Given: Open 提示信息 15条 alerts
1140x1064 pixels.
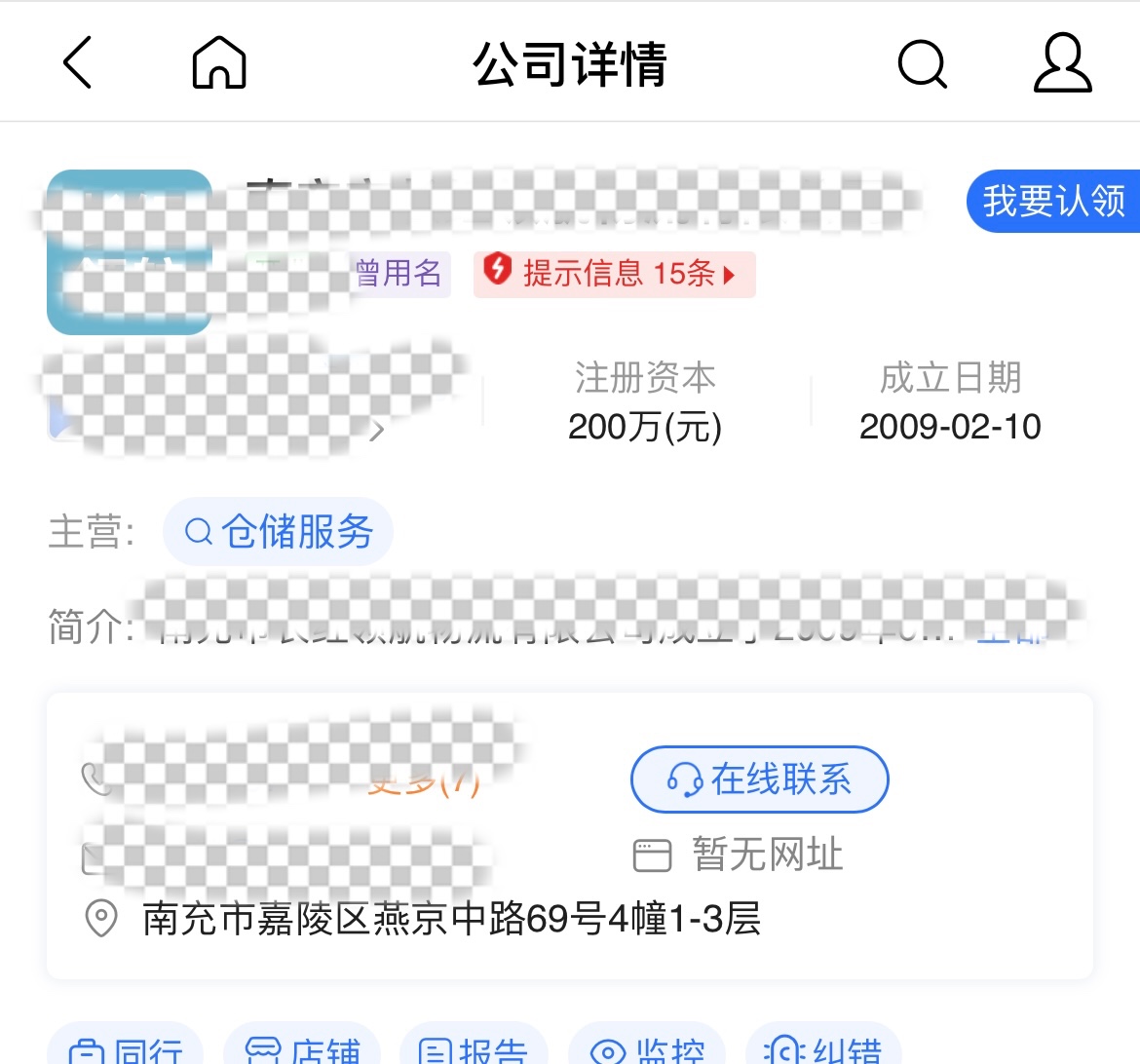Looking at the screenshot, I should click(x=615, y=273).
